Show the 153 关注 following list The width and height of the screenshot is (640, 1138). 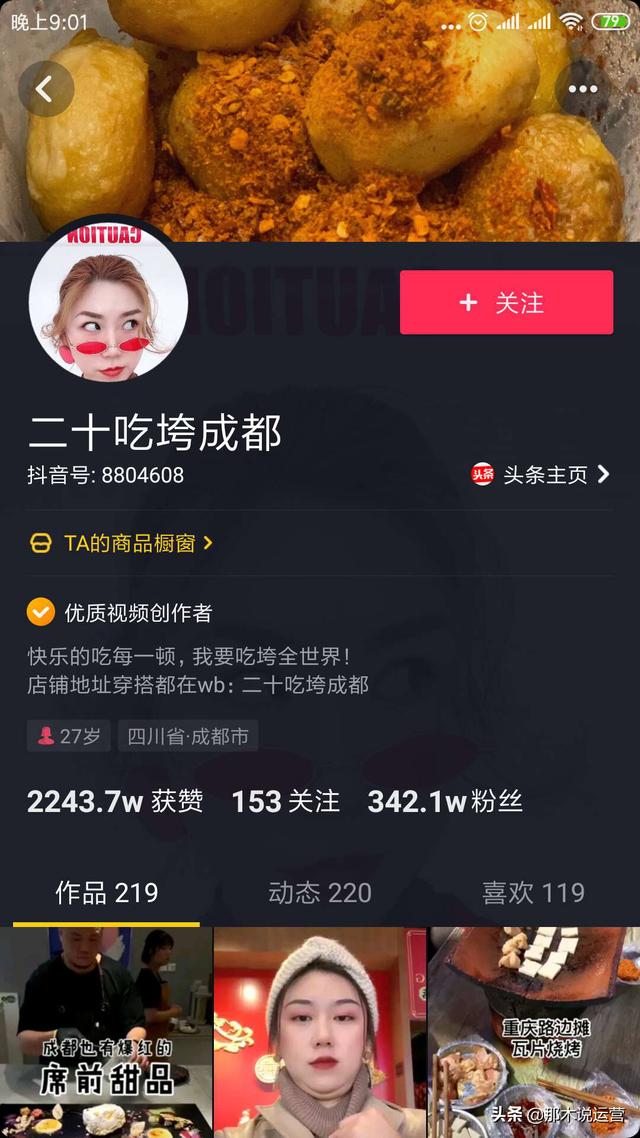coord(285,801)
